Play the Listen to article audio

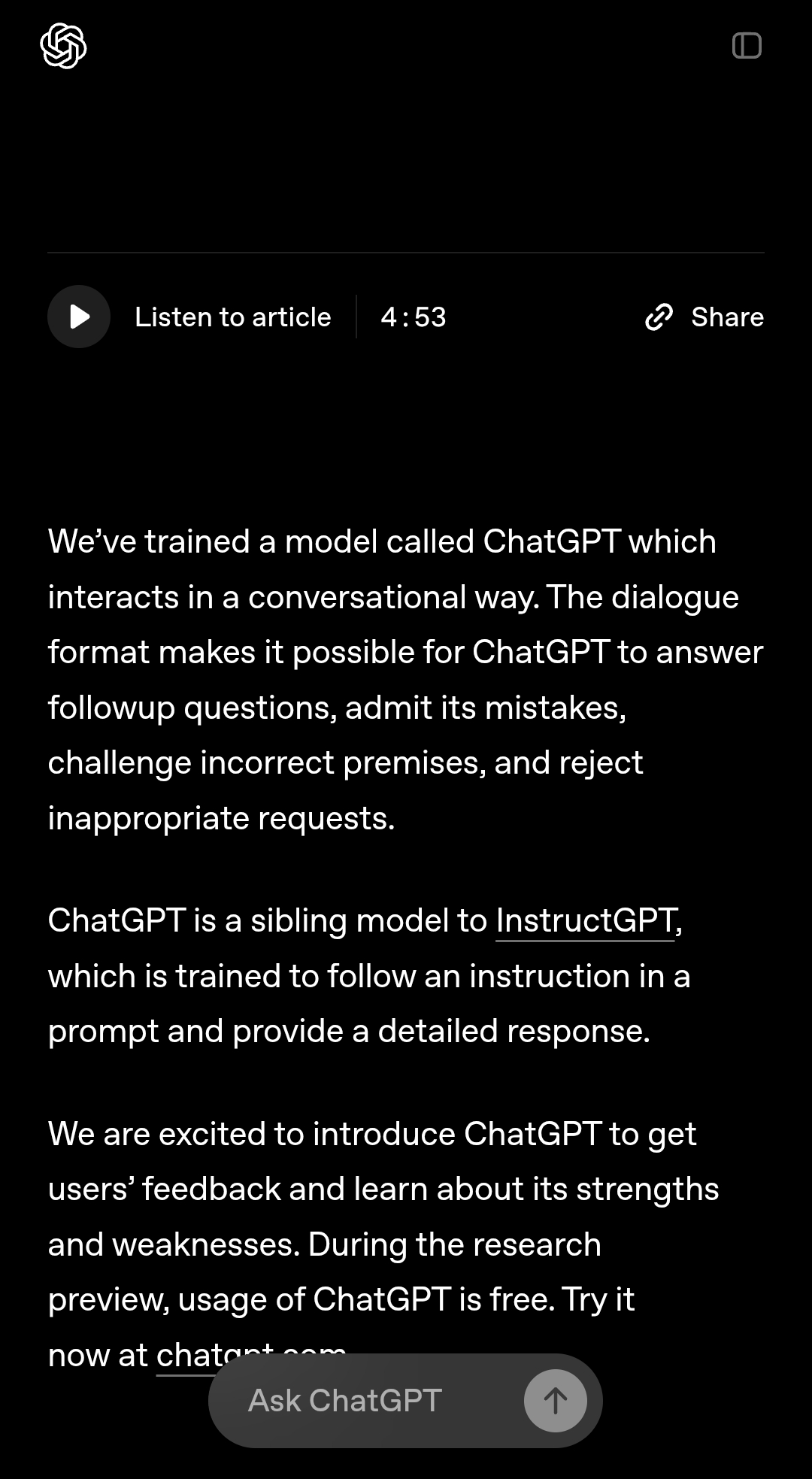point(79,317)
